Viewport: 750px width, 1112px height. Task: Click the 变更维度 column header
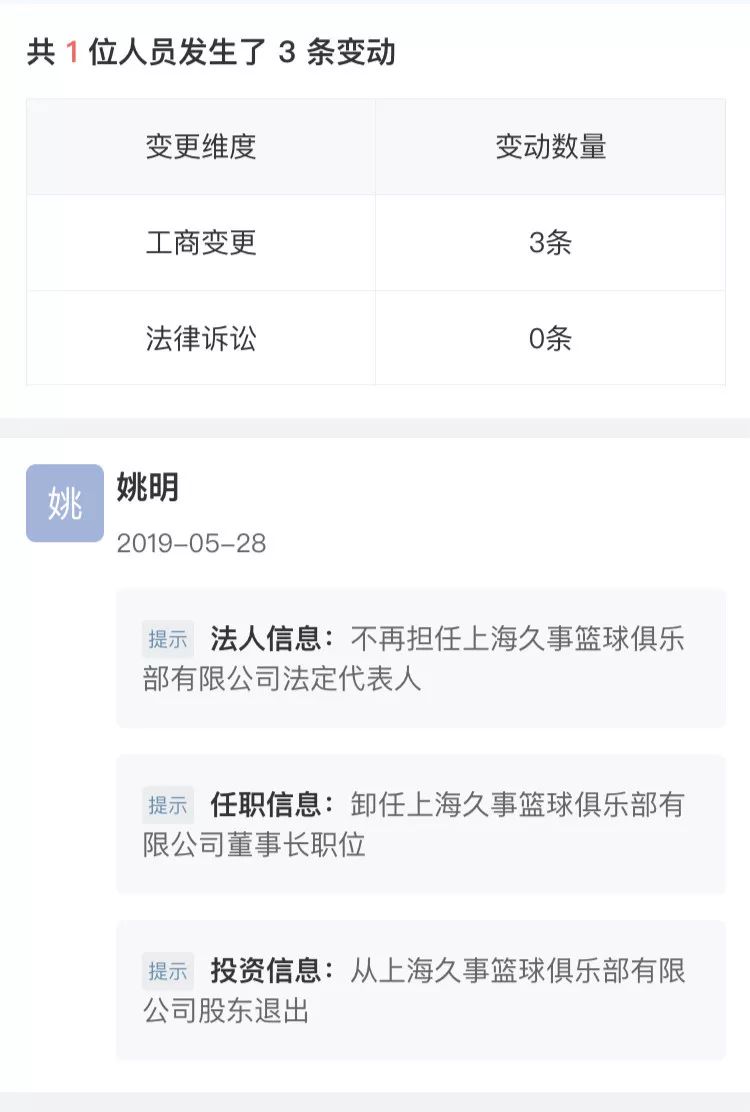(200, 146)
